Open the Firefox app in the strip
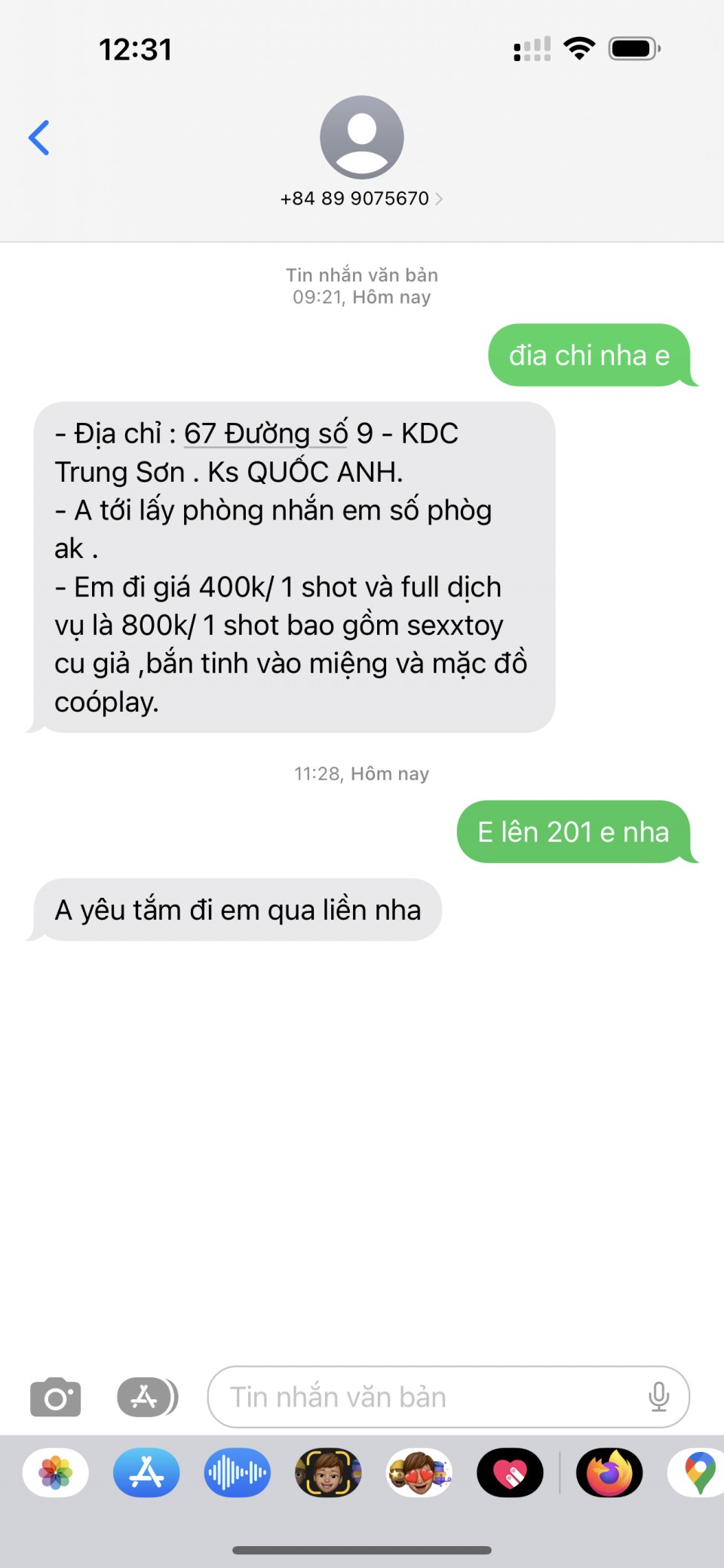724x1568 pixels. (x=609, y=1472)
